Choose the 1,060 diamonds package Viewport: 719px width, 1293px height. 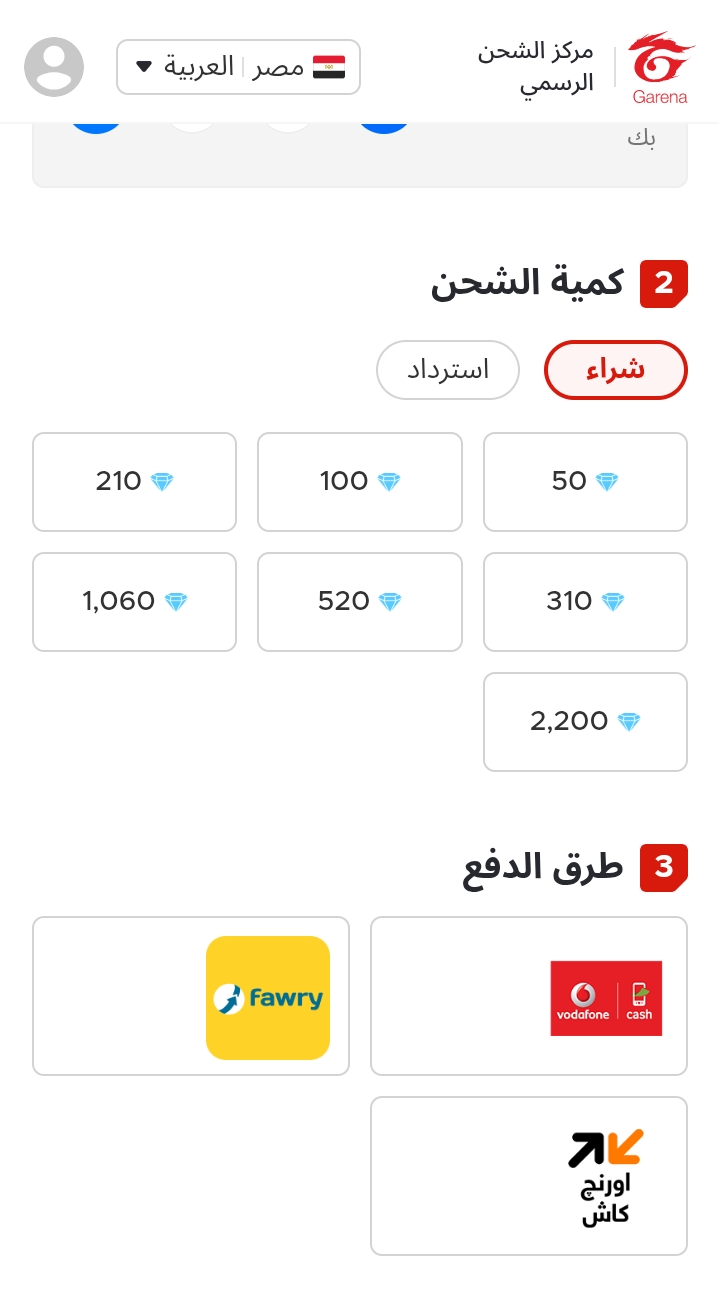pos(134,602)
